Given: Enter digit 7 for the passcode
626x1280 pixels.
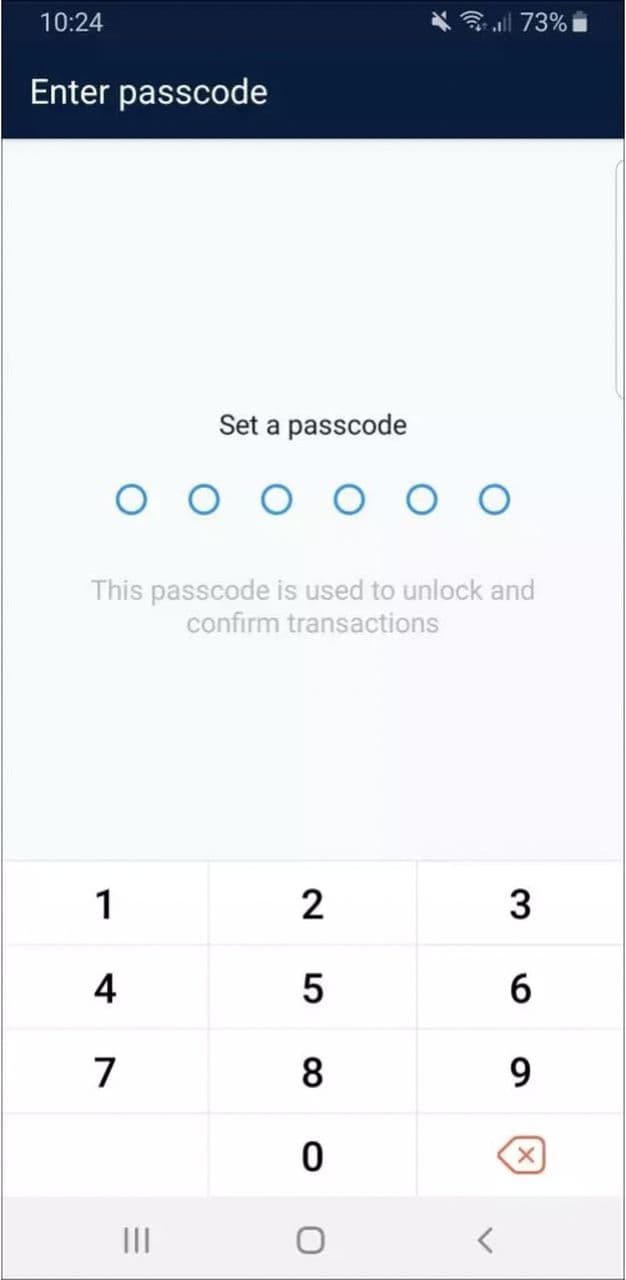Looking at the screenshot, I should click(104, 1073).
